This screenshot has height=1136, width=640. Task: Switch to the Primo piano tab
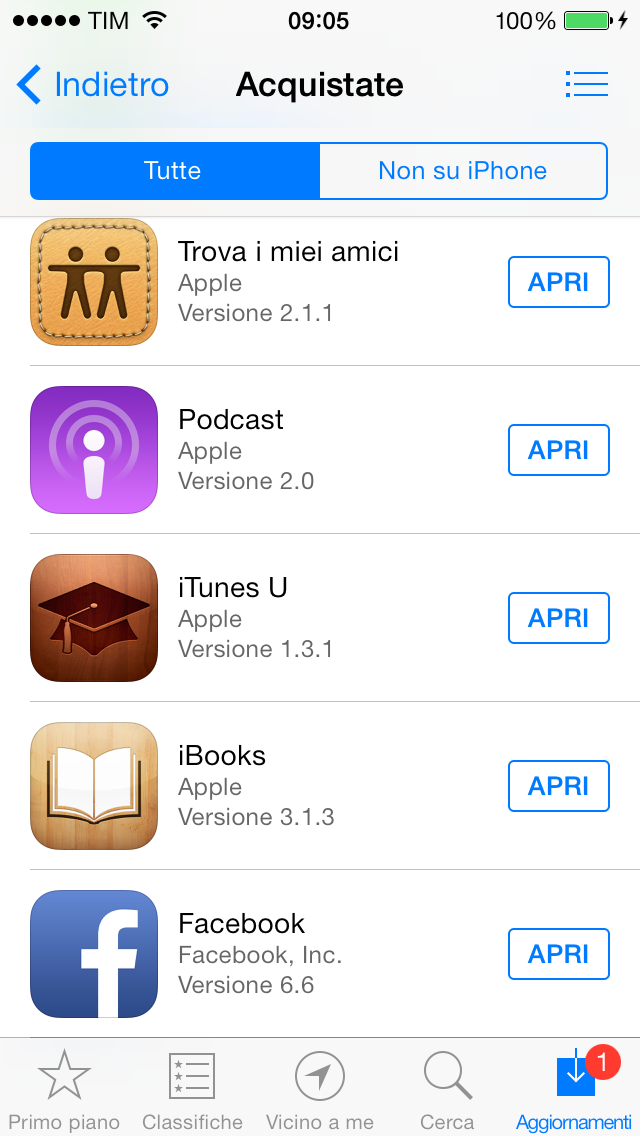click(64, 1089)
